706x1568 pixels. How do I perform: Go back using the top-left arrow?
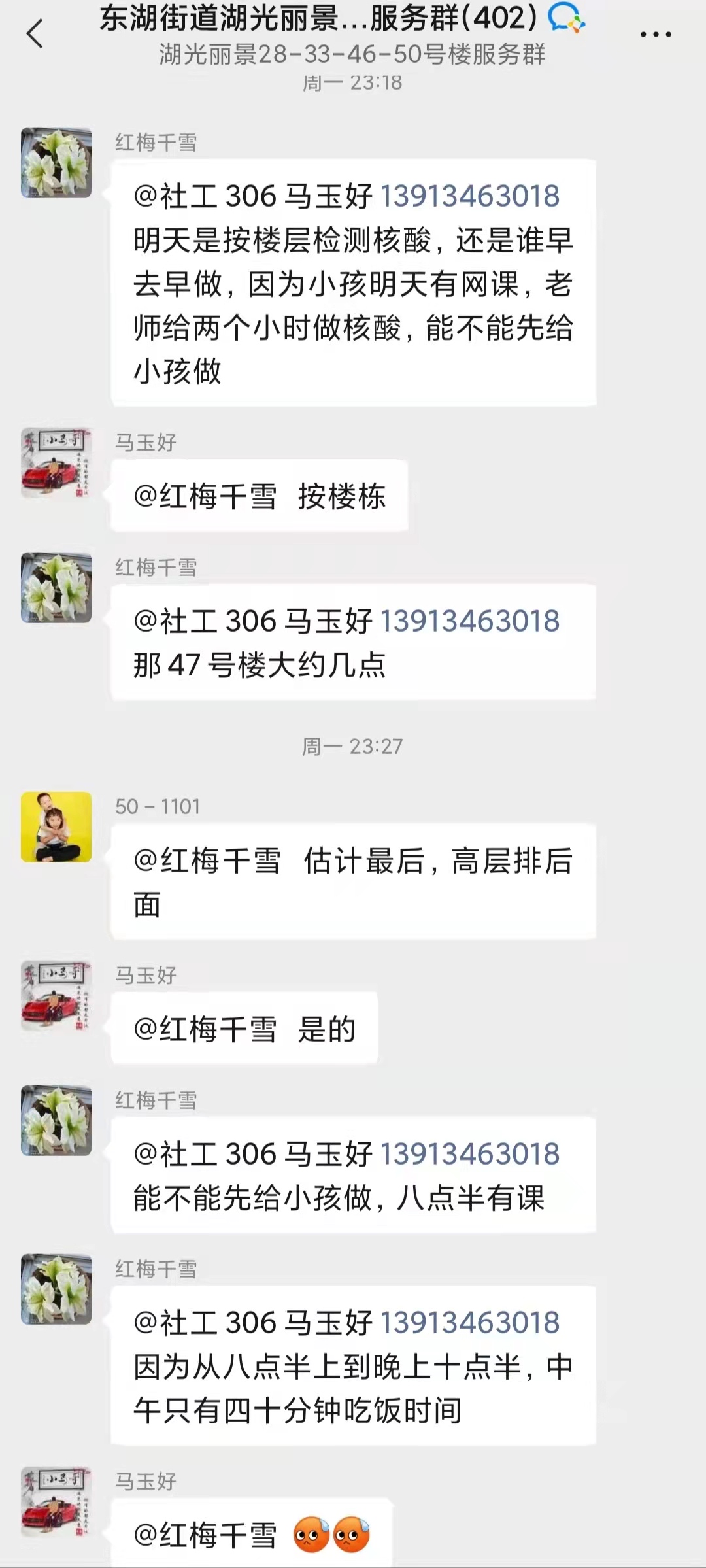pyautogui.click(x=35, y=34)
